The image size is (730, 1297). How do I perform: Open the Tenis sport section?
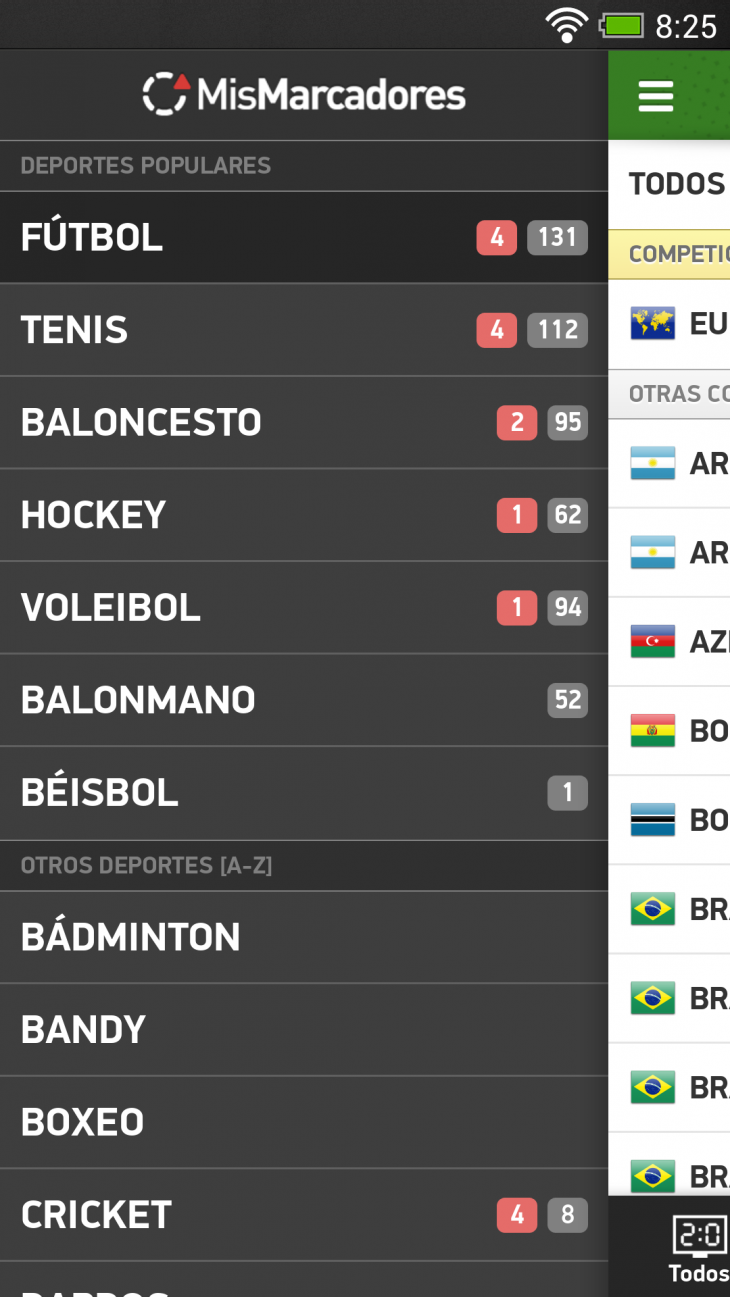[304, 330]
